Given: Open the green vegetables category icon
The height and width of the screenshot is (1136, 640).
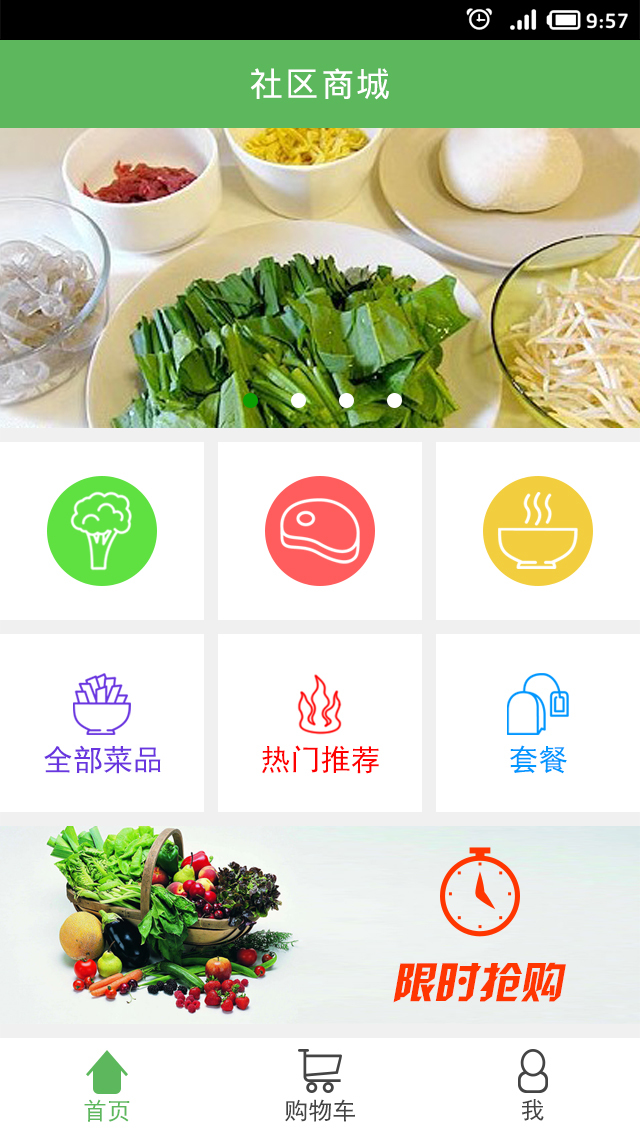Looking at the screenshot, I should [102, 531].
